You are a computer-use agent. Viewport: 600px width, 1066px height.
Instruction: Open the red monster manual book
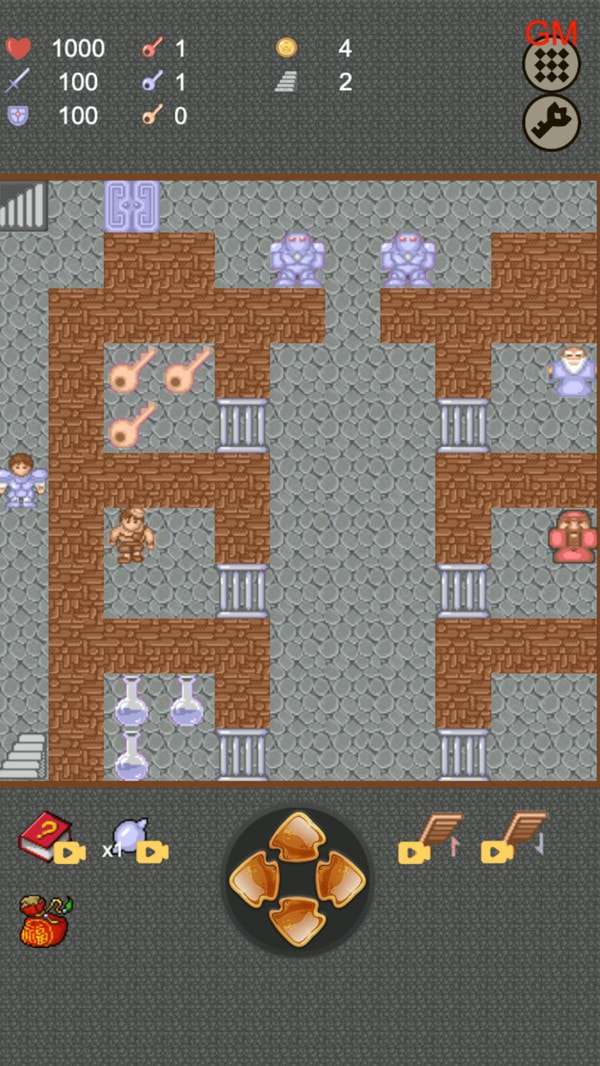coord(44,835)
